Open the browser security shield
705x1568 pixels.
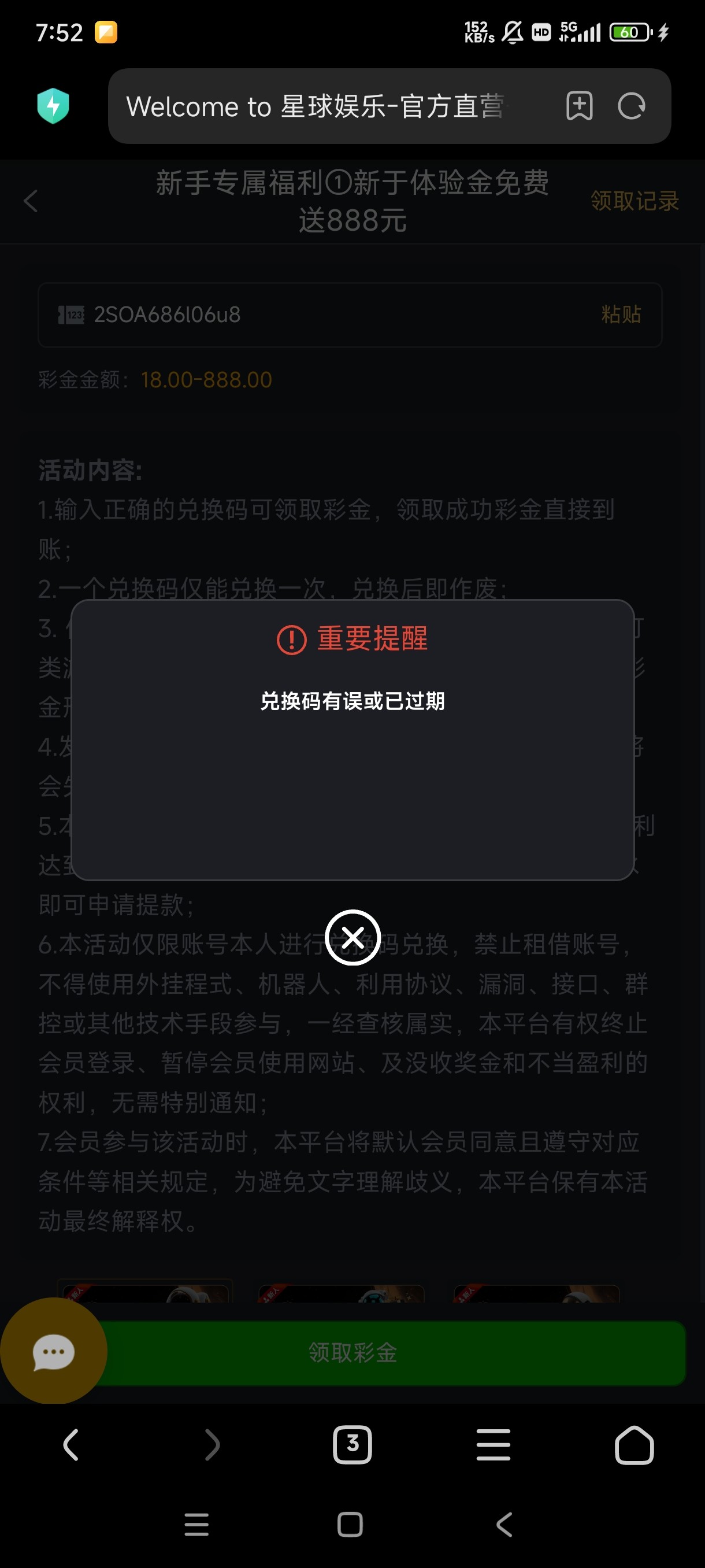(x=53, y=106)
